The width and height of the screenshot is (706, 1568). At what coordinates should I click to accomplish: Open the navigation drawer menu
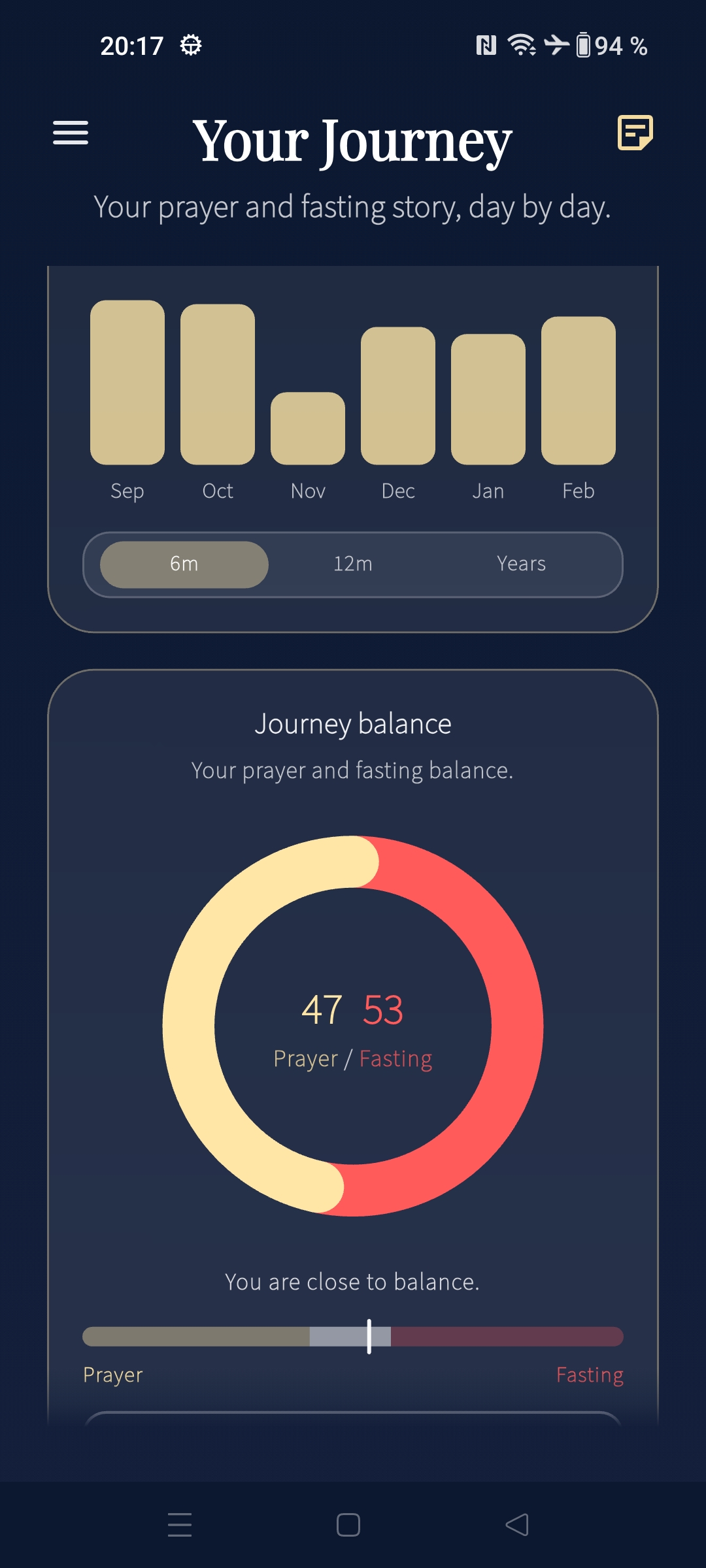[x=70, y=134]
